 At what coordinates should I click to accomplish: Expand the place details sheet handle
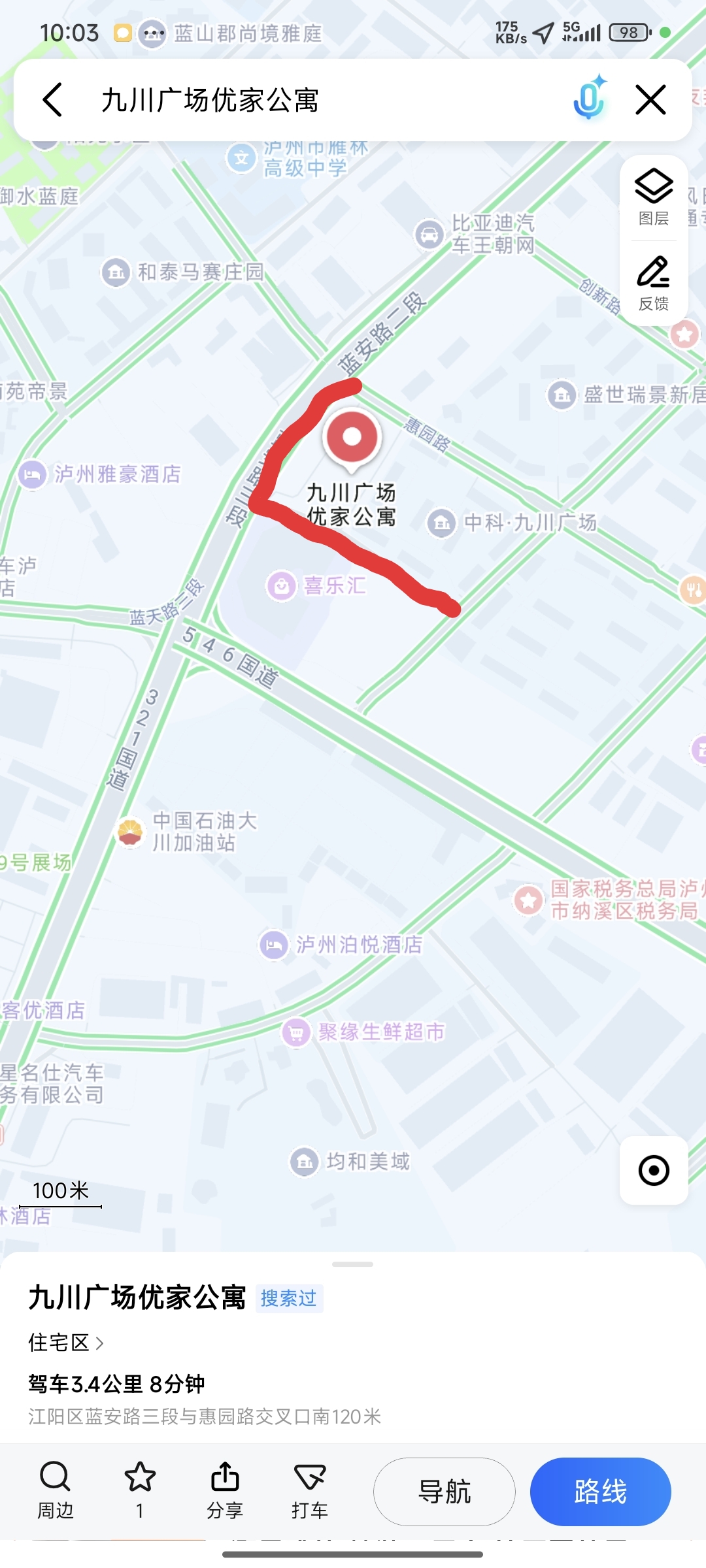pos(352,1264)
